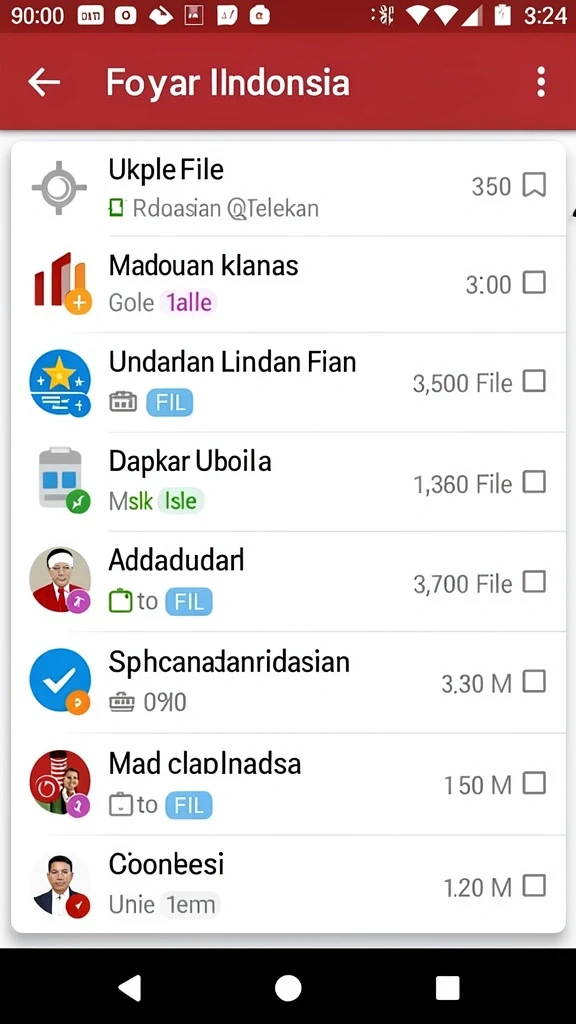Open recent apps from navigation bar

[x=447, y=988]
